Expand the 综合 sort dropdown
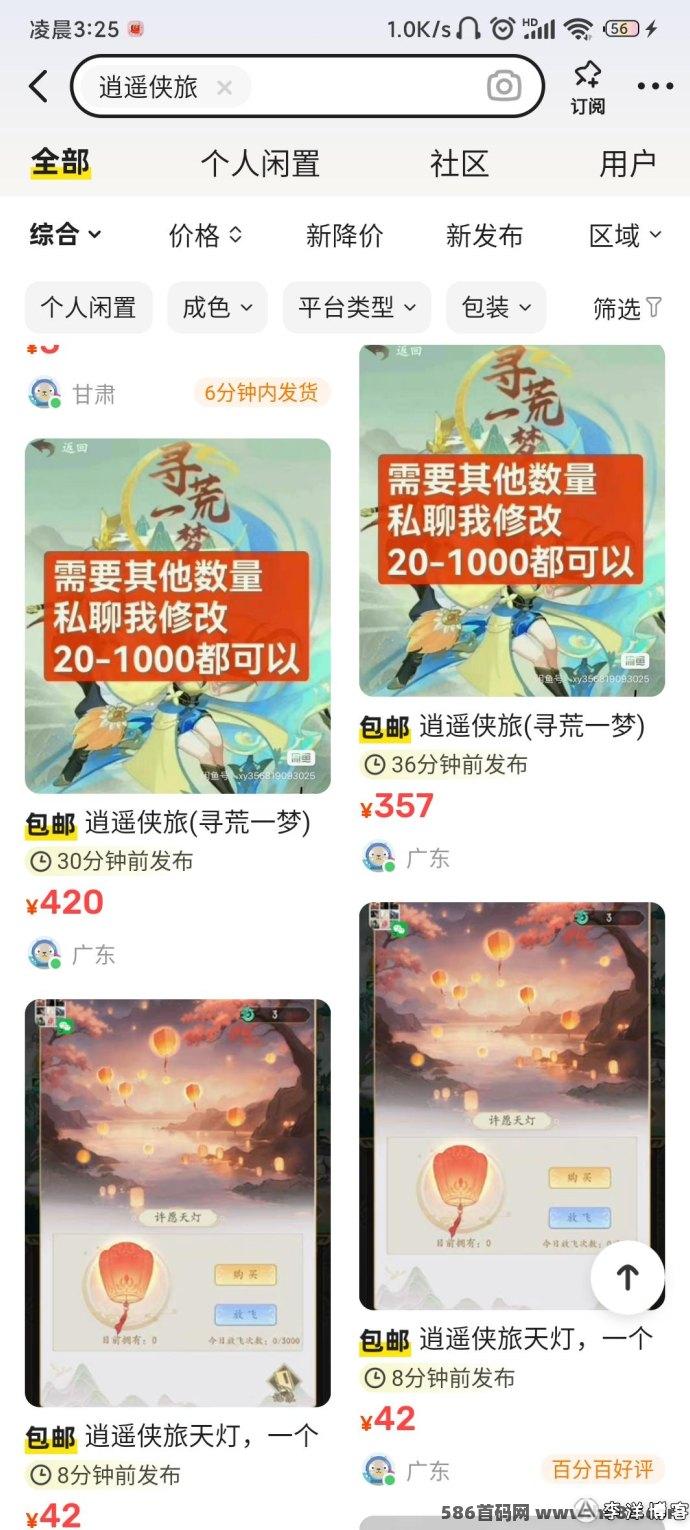 coord(66,235)
